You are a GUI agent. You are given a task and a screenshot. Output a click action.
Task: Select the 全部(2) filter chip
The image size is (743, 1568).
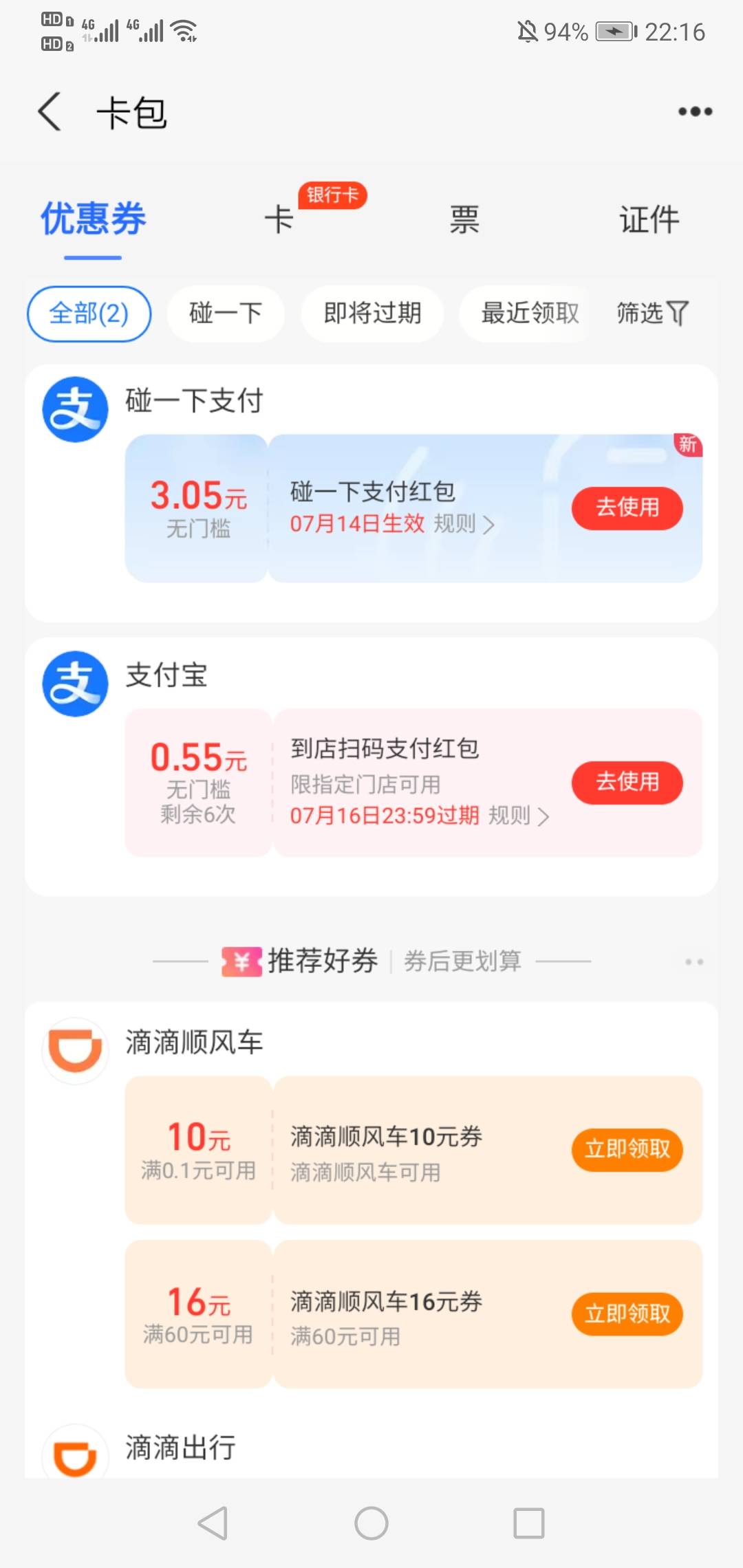click(89, 314)
